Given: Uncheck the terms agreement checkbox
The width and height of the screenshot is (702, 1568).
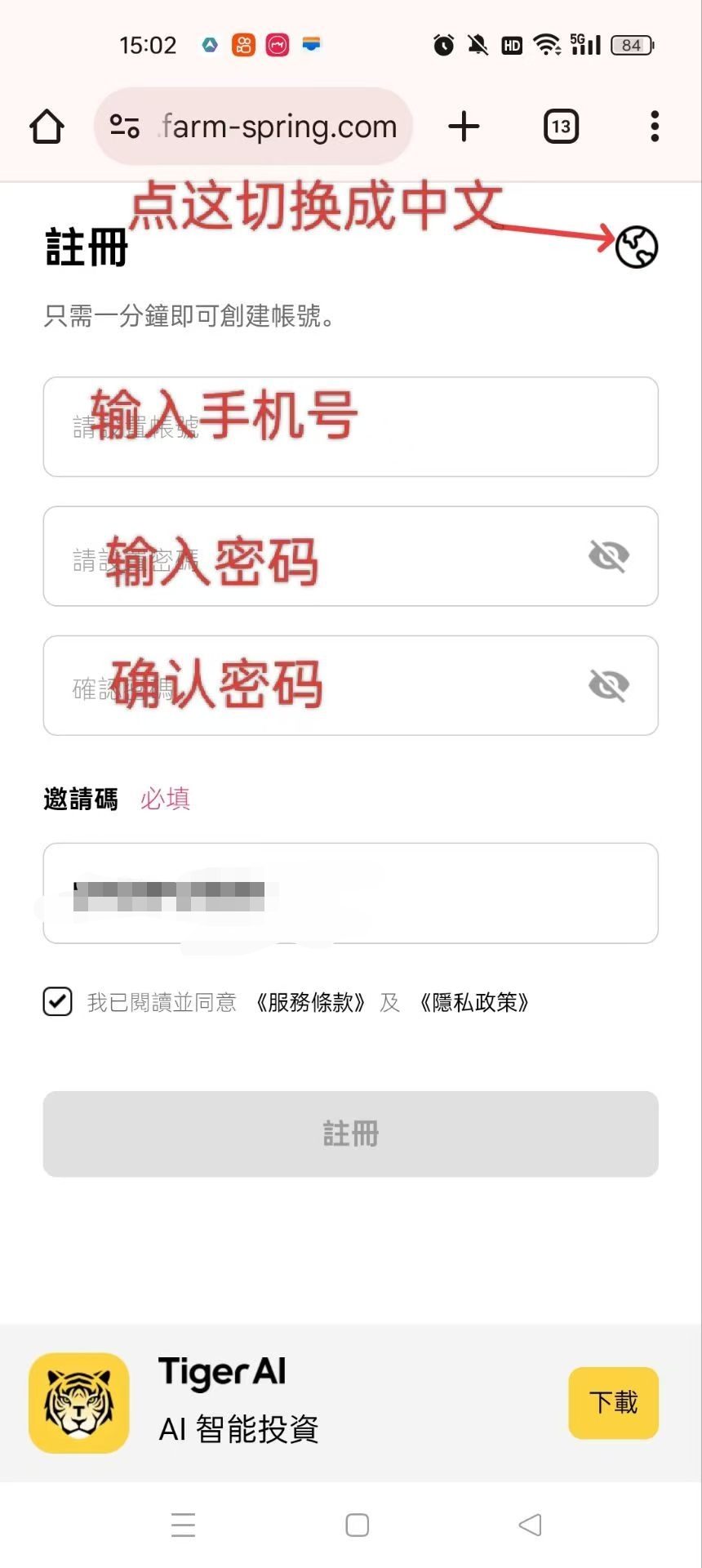Looking at the screenshot, I should pyautogui.click(x=58, y=1001).
